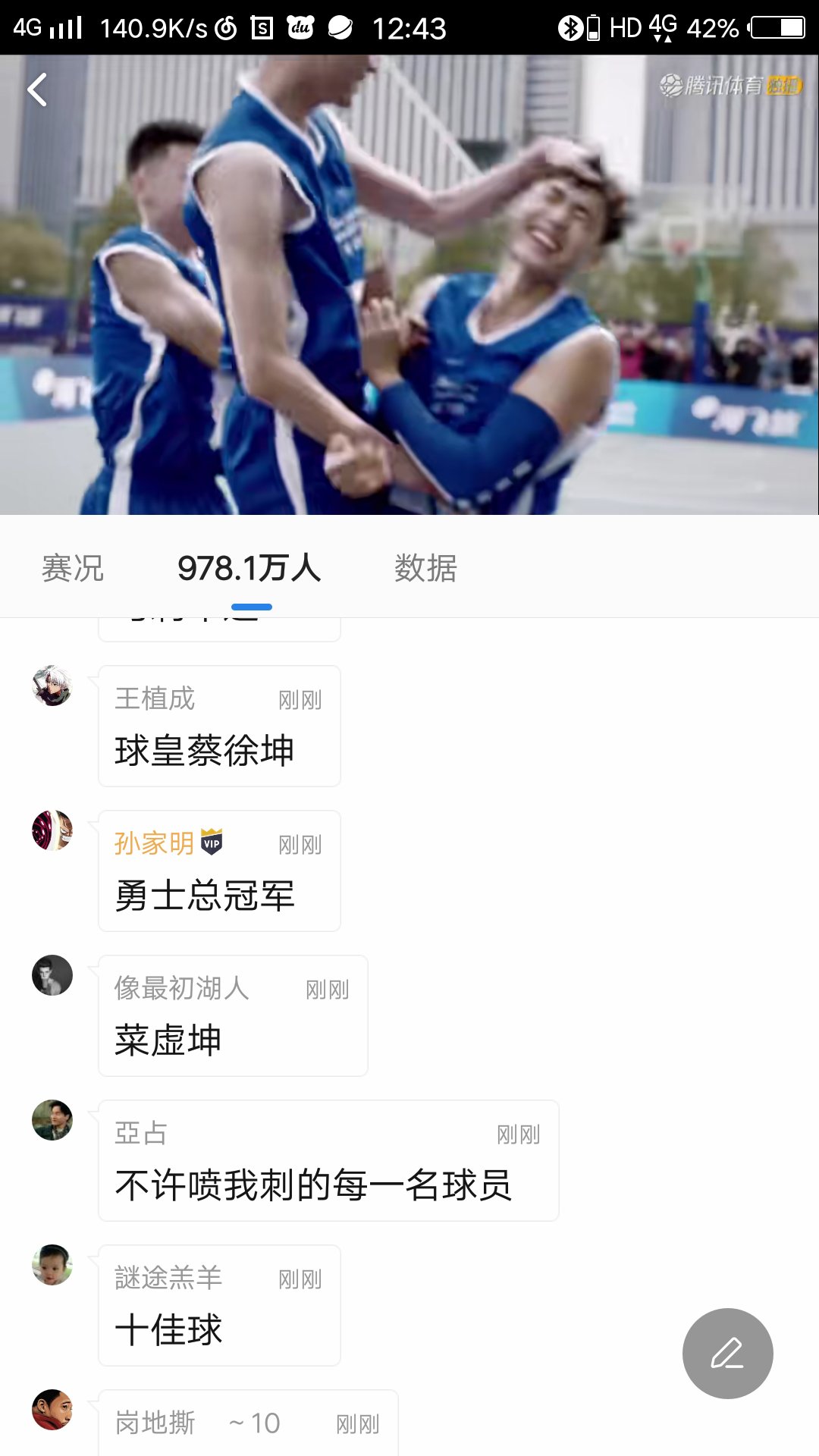Open the 数据 tab
The image size is (819, 1456).
point(425,568)
